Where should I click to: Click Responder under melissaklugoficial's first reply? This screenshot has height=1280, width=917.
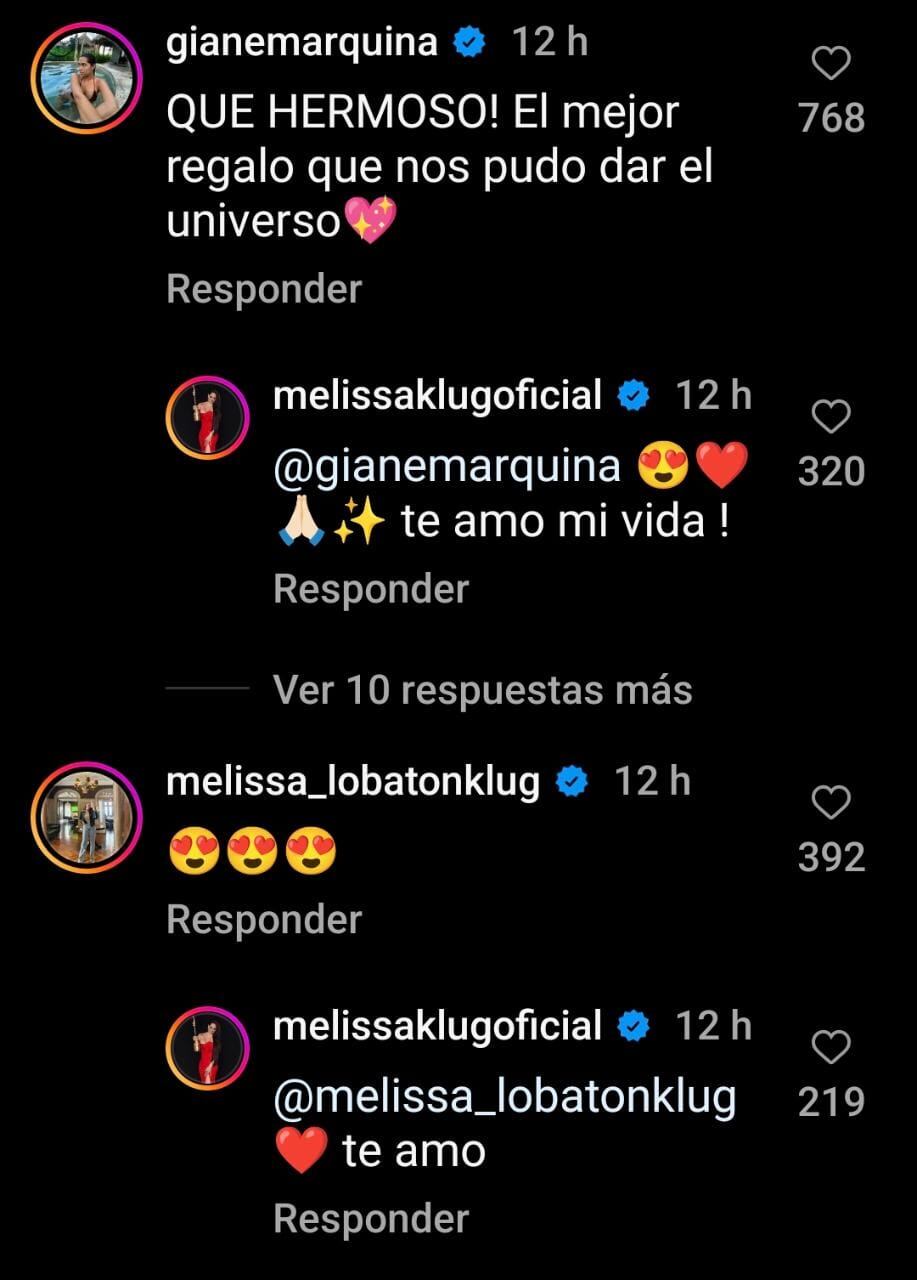[x=370, y=588]
